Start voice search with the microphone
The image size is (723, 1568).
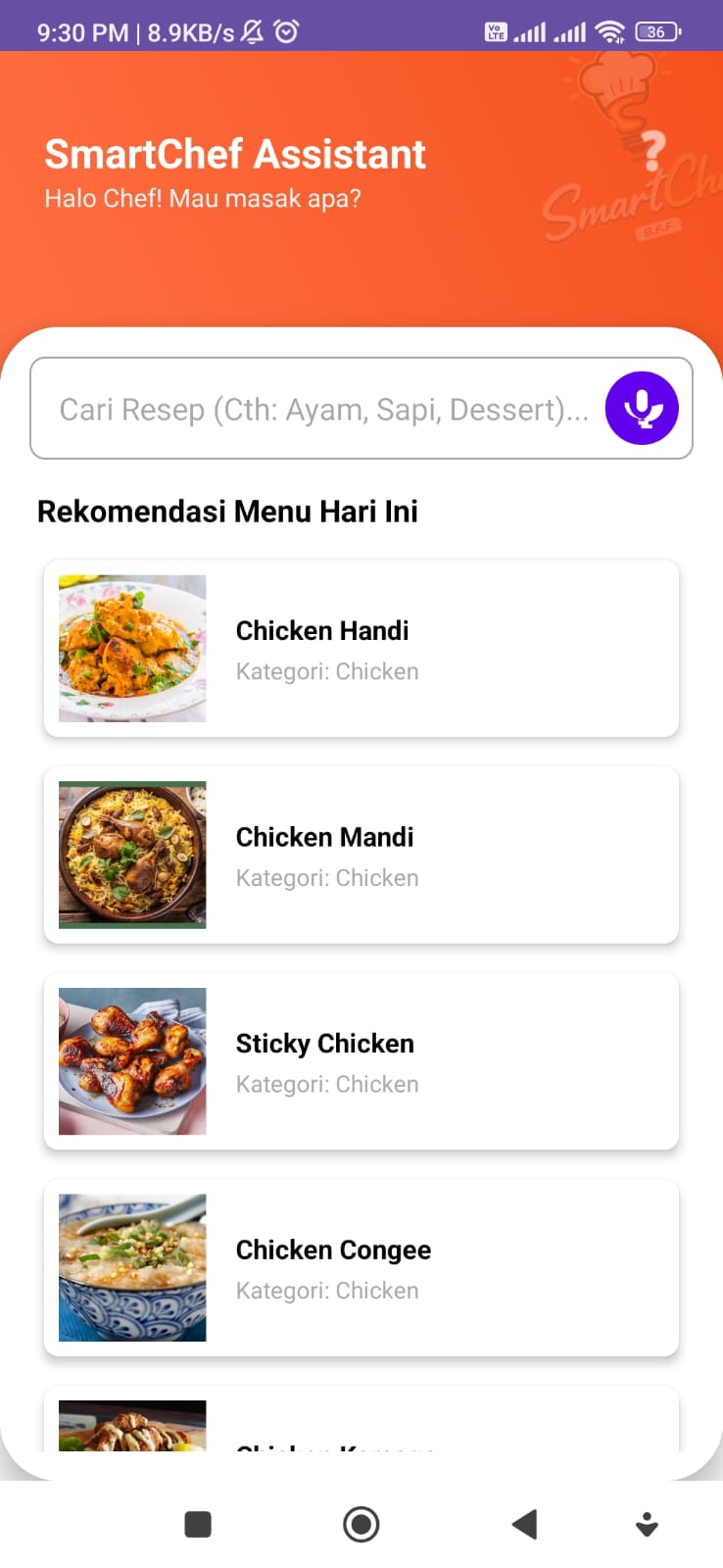tap(642, 409)
